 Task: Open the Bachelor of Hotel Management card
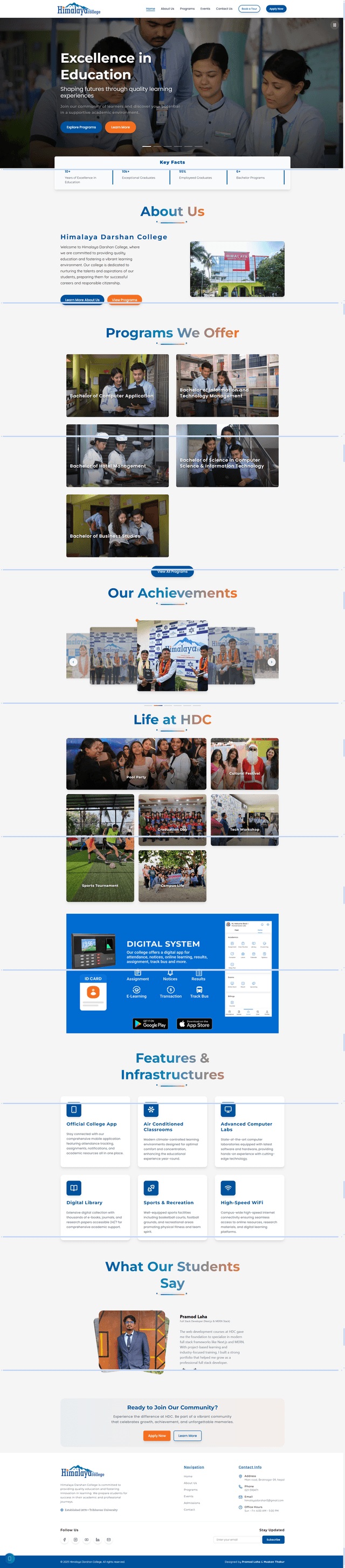click(x=117, y=456)
